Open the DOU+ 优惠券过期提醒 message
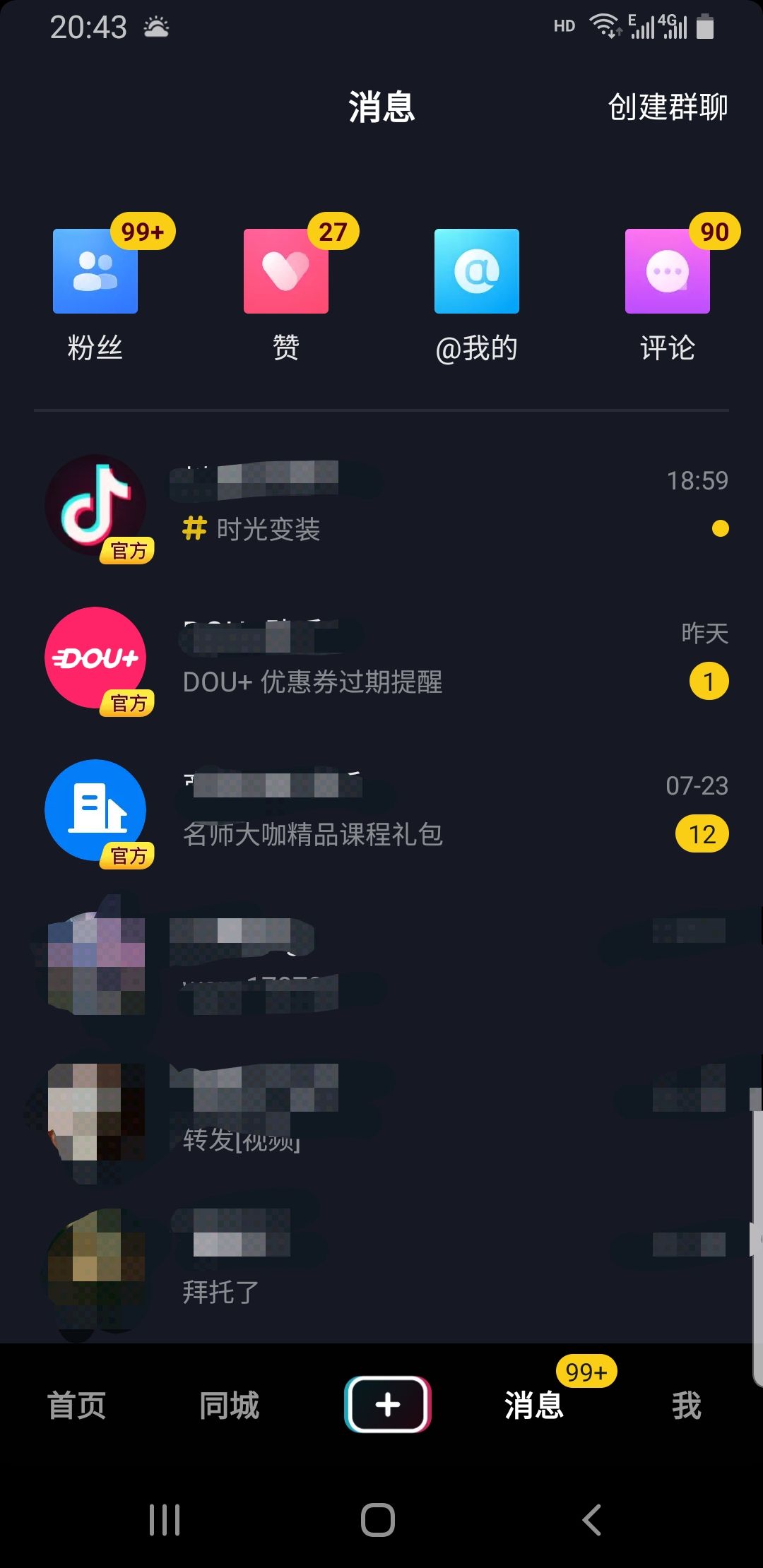This screenshot has height=1568, width=763. (381, 658)
